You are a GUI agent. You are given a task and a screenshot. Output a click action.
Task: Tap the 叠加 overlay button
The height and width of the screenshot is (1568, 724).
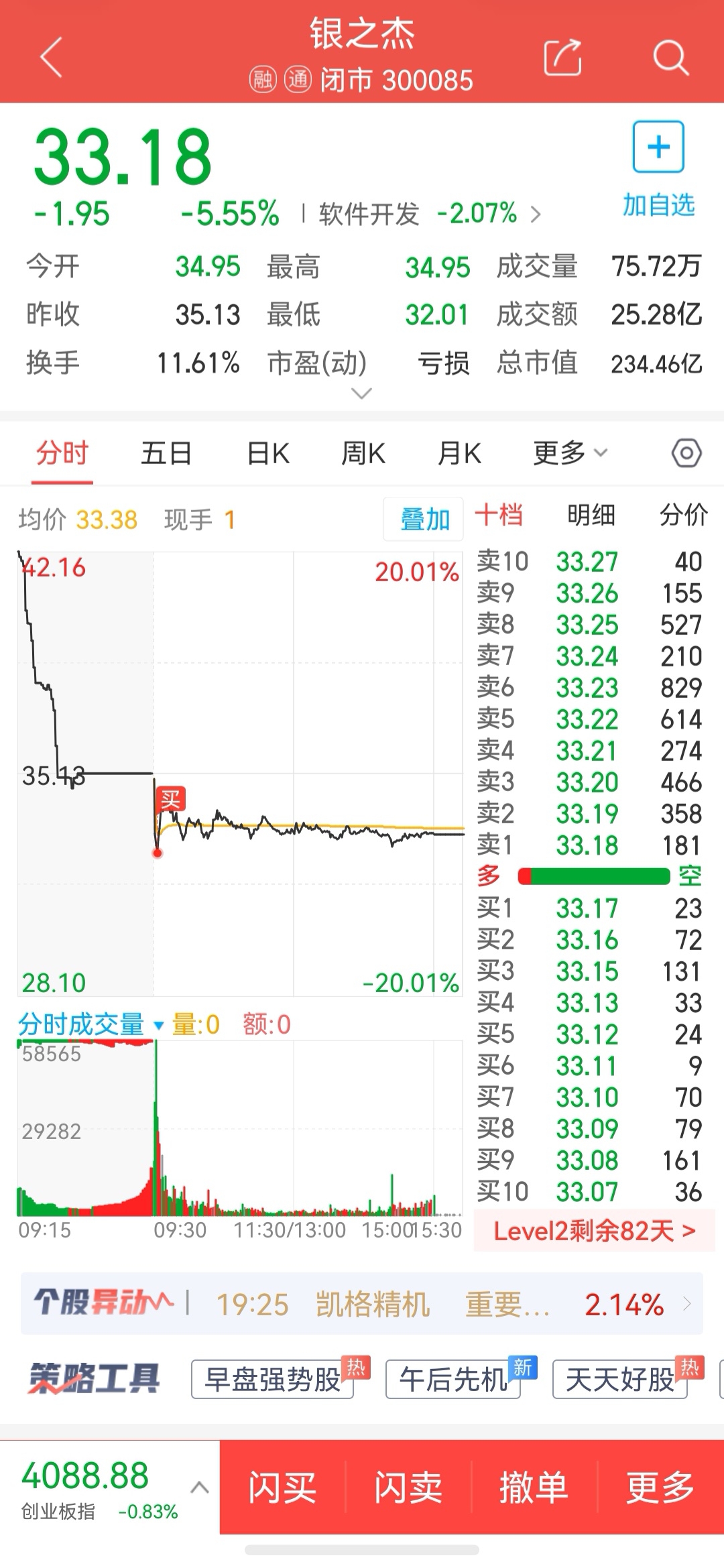[424, 519]
